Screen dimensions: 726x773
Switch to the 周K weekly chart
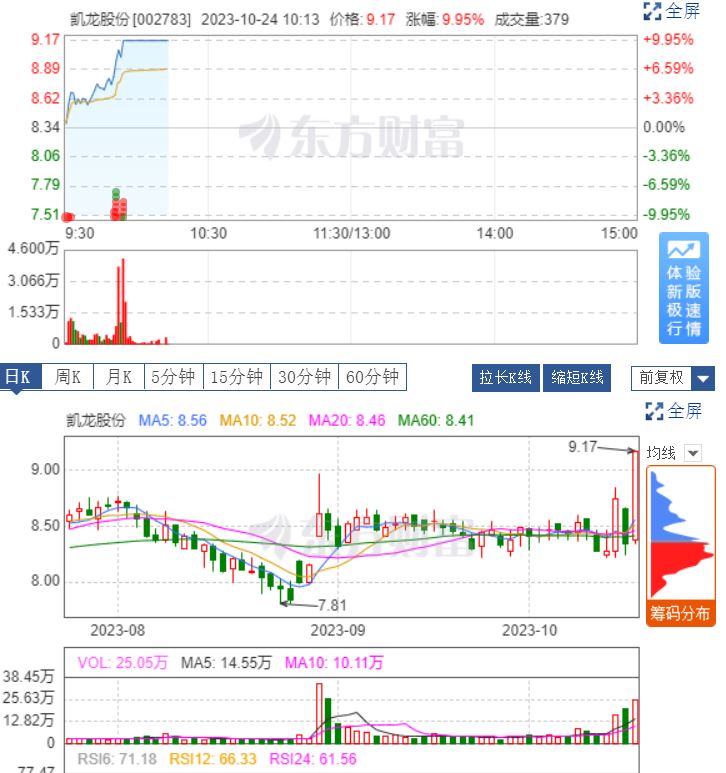pyautogui.click(x=68, y=377)
